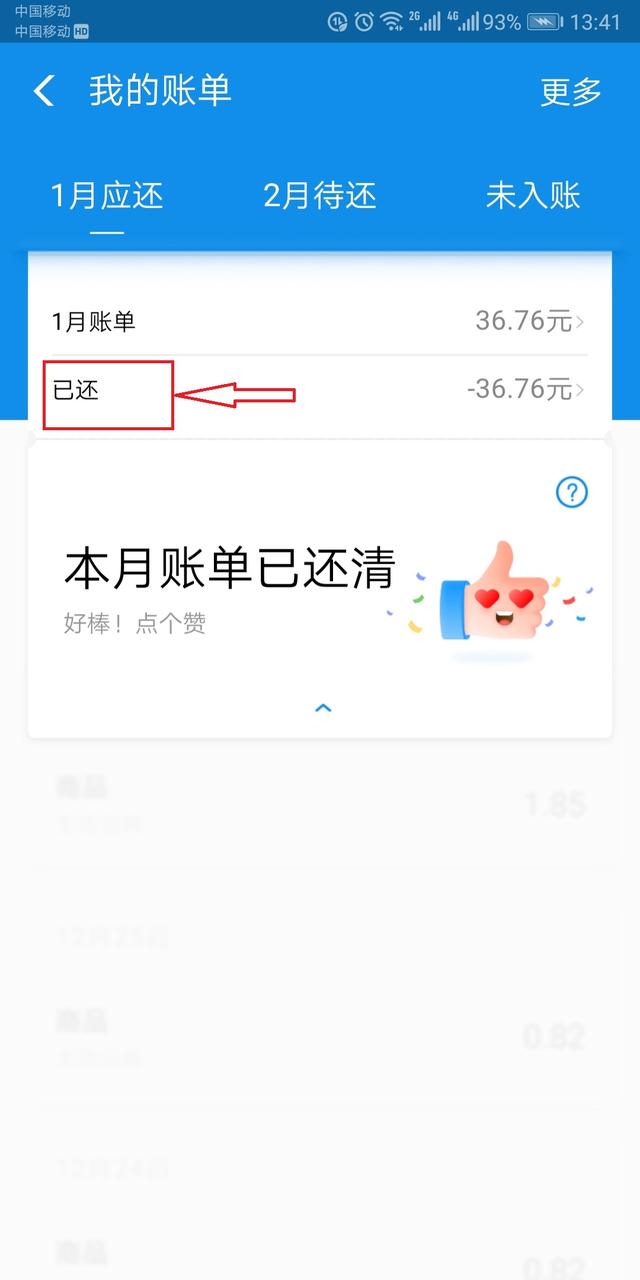Open the 1月账单 details row

(320, 321)
